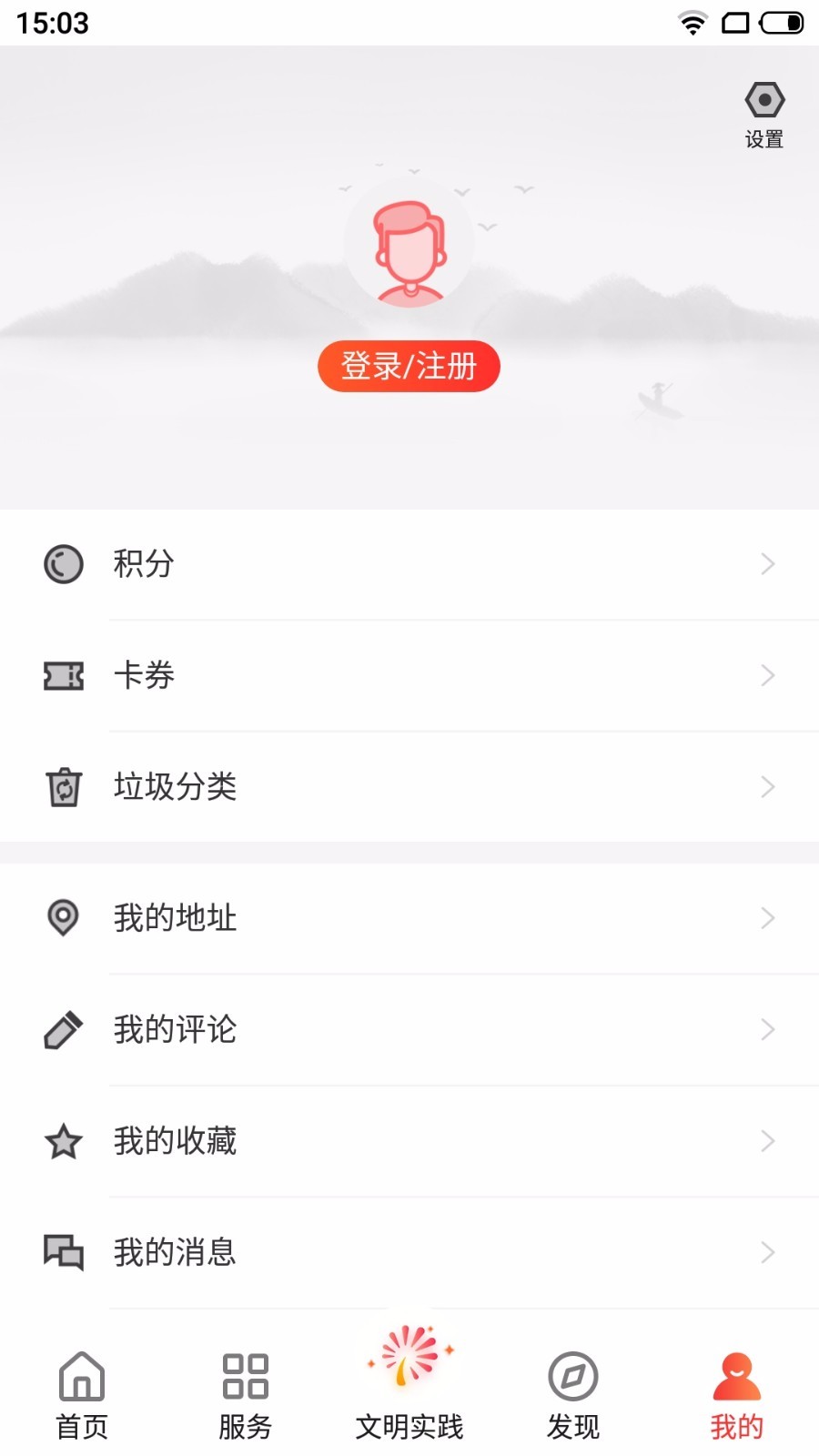Click the 垃圾分类 trash-bin icon

pyautogui.click(x=62, y=788)
